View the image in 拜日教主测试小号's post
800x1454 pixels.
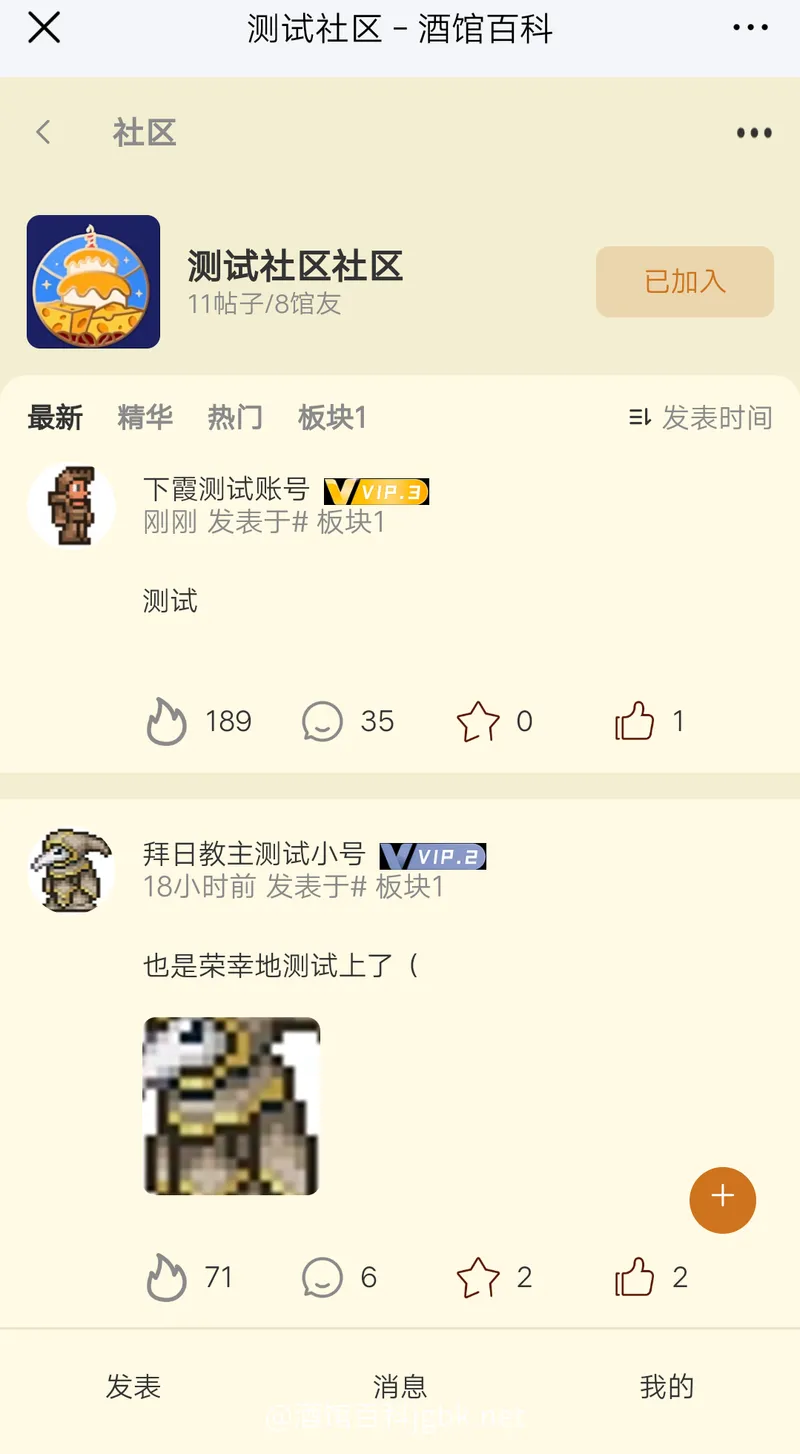pos(231,1106)
